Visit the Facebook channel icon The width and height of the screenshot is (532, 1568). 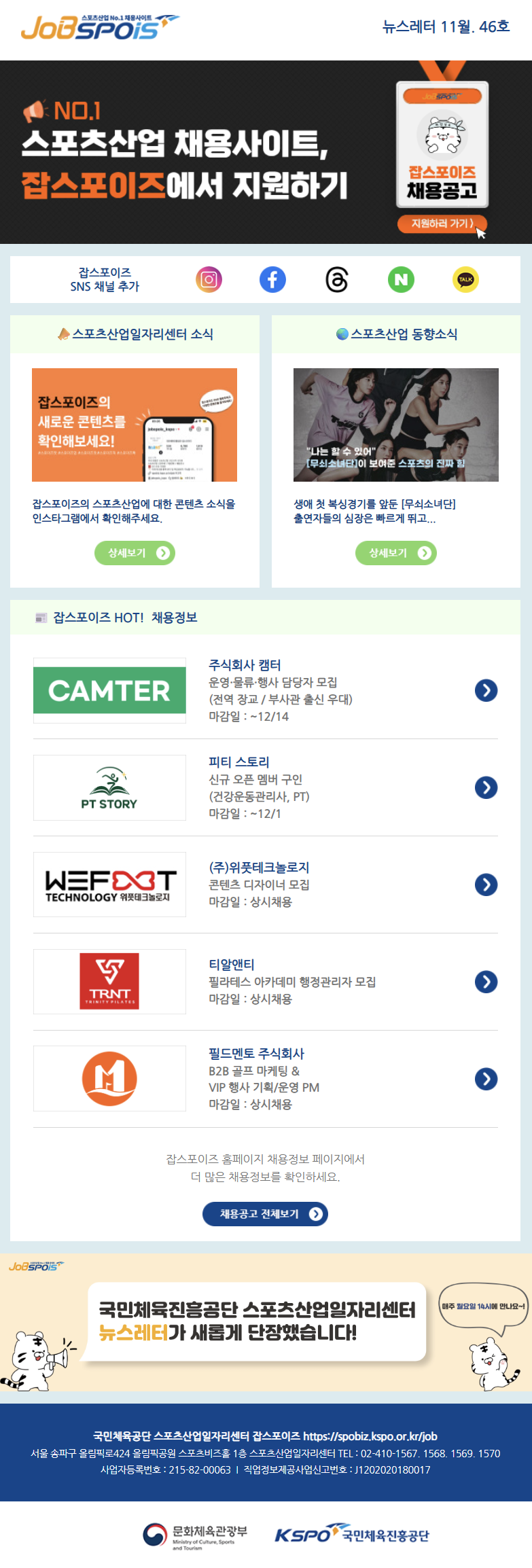click(272, 279)
